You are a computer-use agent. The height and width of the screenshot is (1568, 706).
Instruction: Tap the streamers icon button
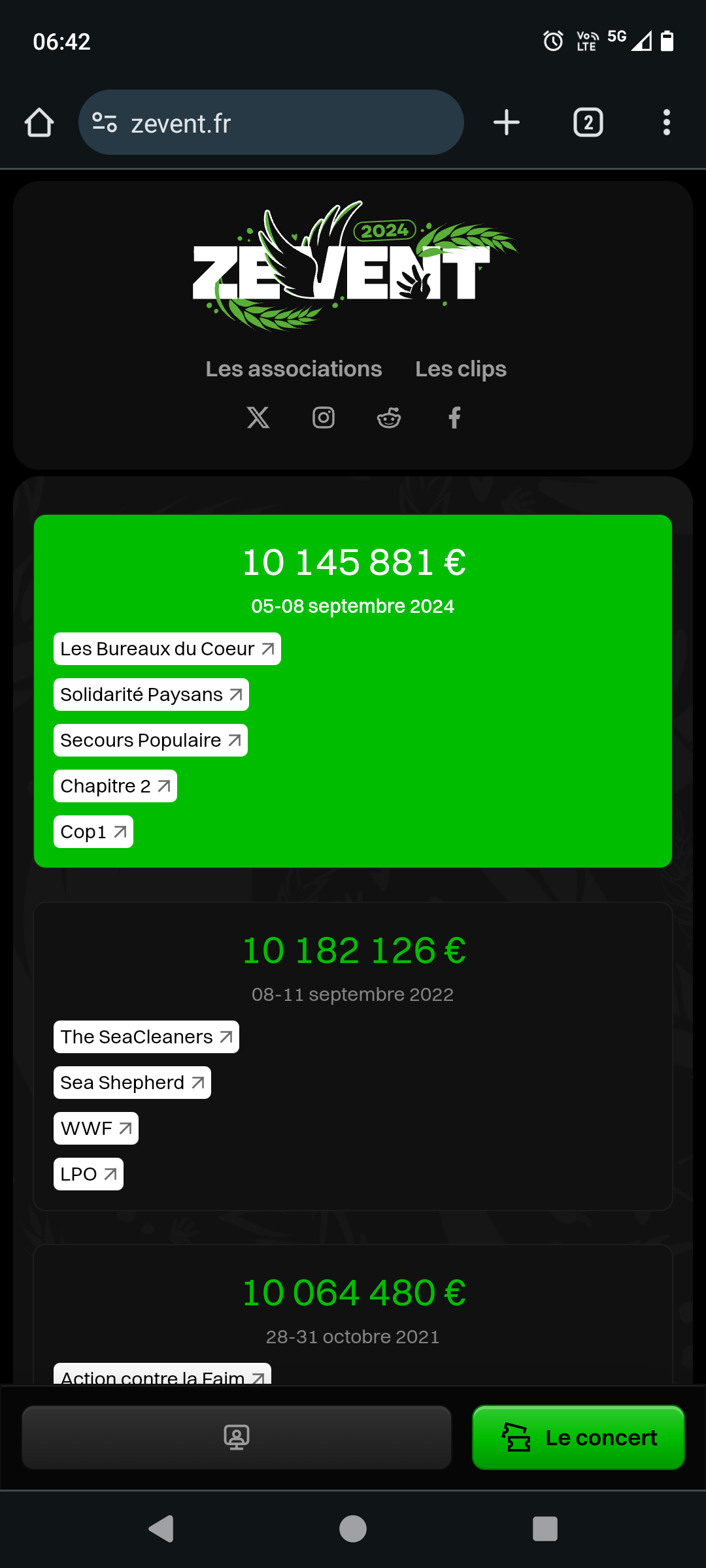(237, 1437)
